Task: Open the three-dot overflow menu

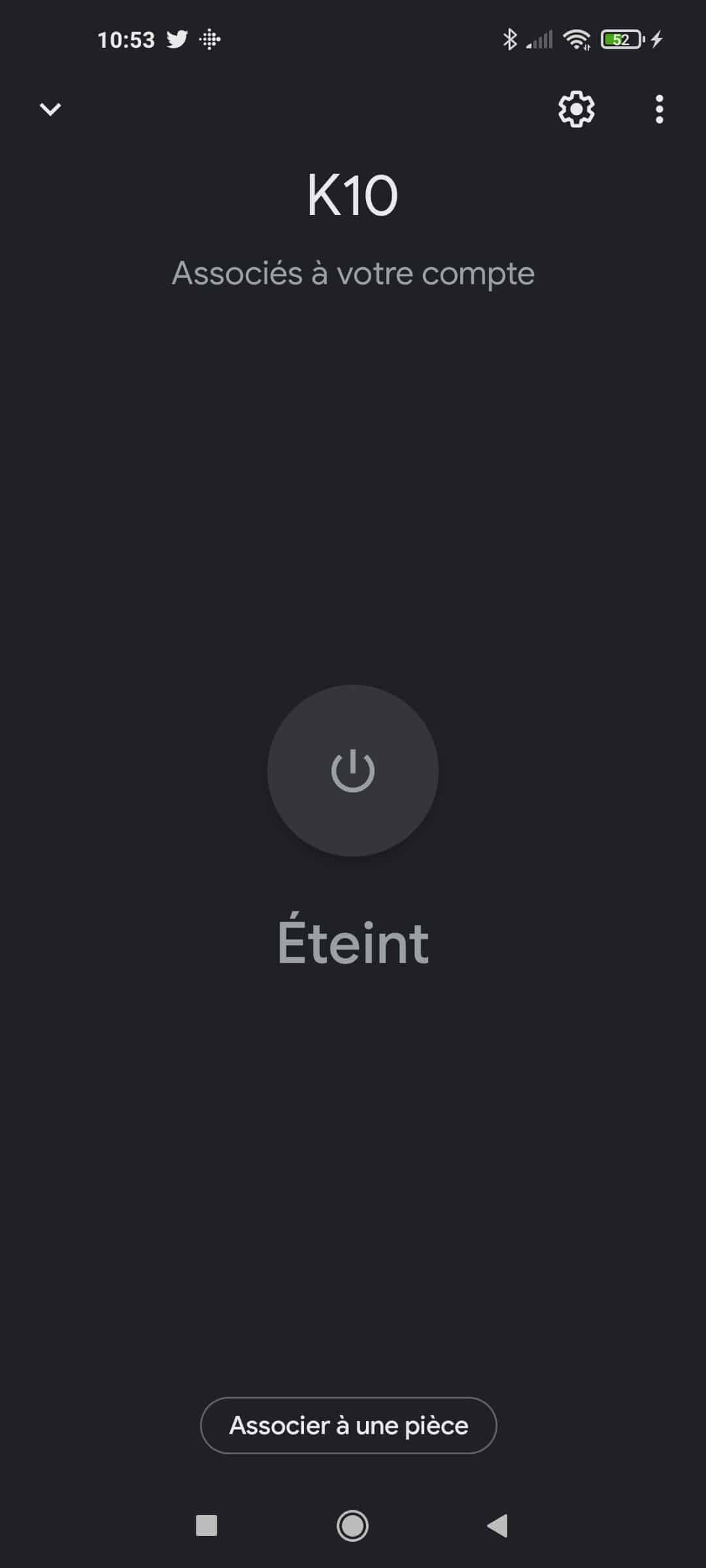Action: pos(659,109)
